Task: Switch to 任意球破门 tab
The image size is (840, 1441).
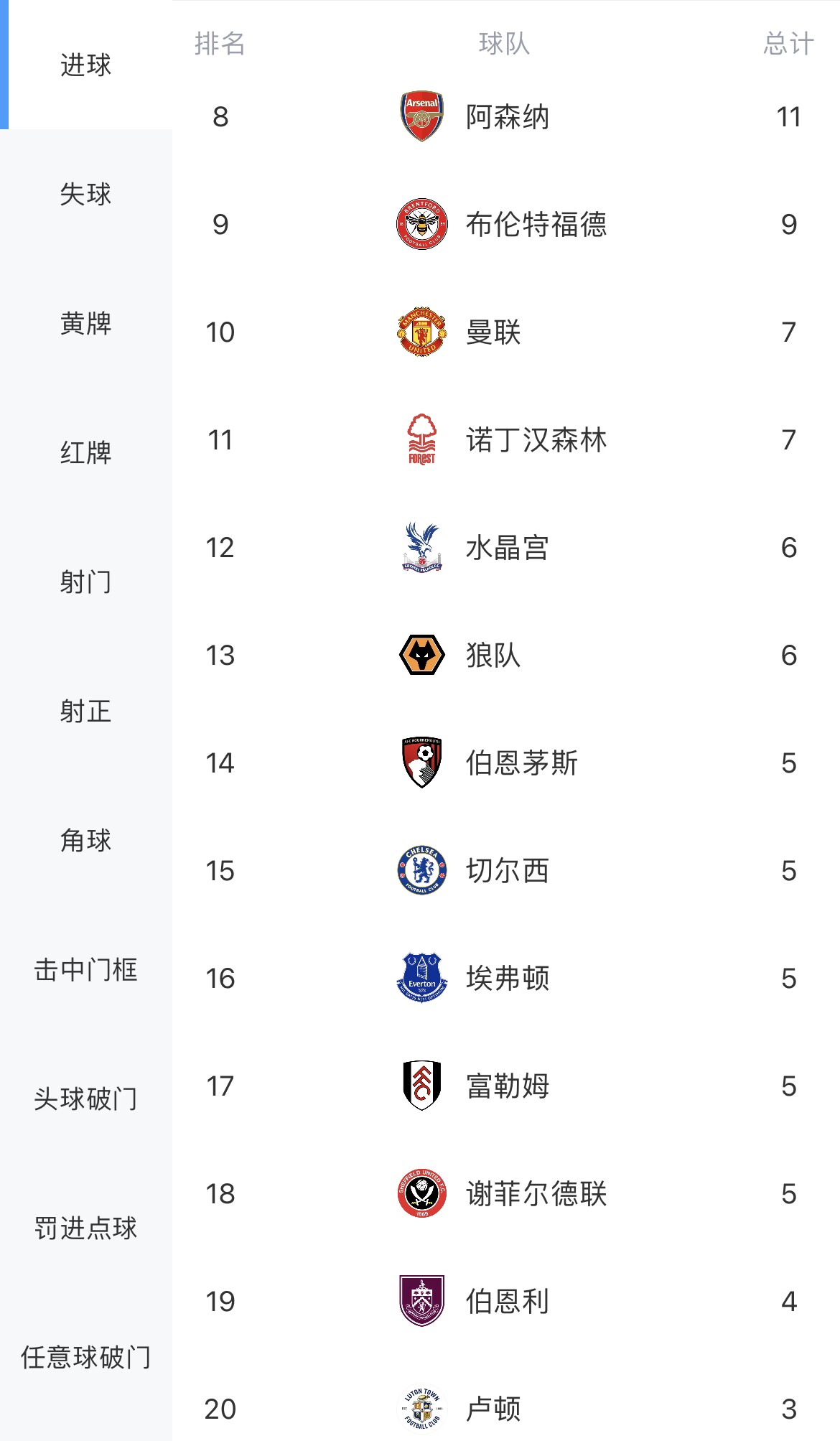Action: [x=86, y=1358]
